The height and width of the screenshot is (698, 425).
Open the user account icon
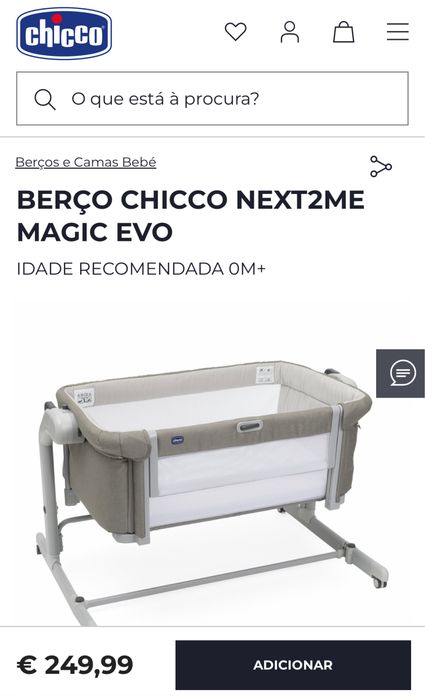(x=290, y=32)
